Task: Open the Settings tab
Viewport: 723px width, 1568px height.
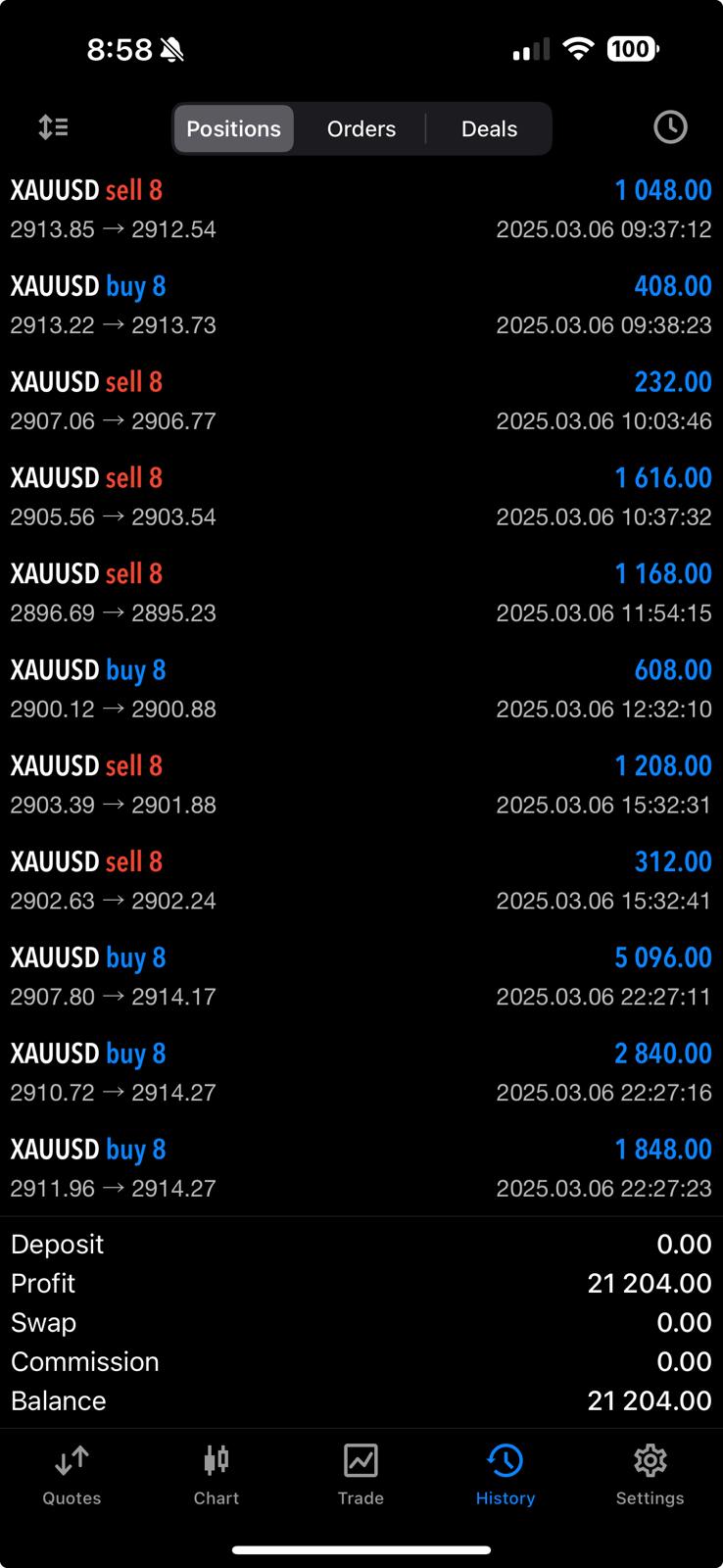Action: pos(651,1476)
